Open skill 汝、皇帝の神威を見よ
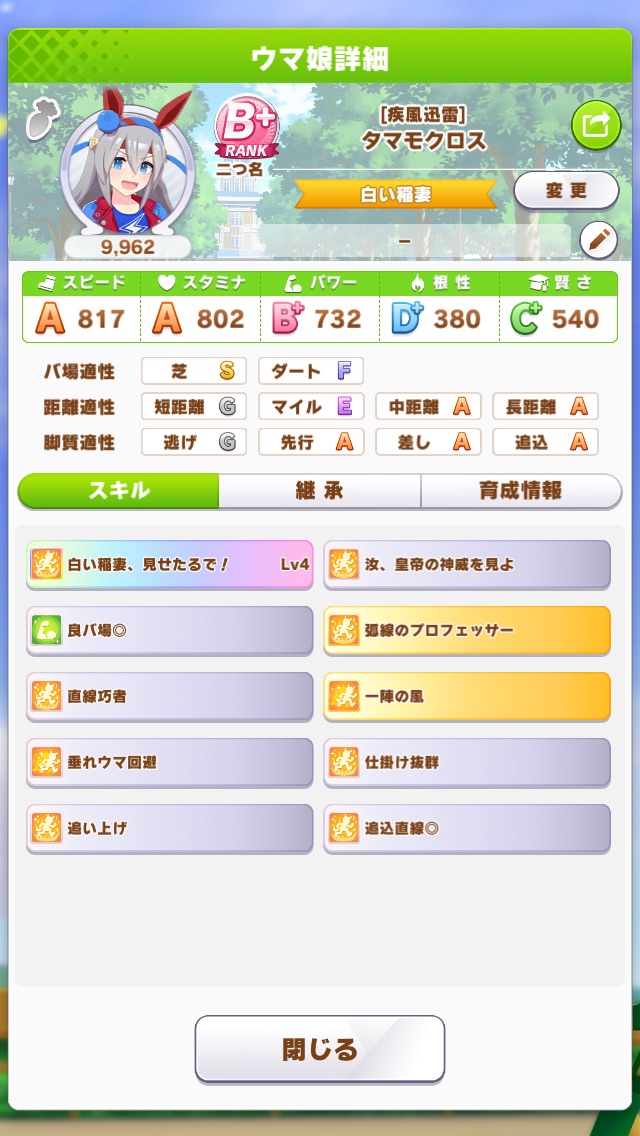The width and height of the screenshot is (640, 1136). [x=467, y=564]
